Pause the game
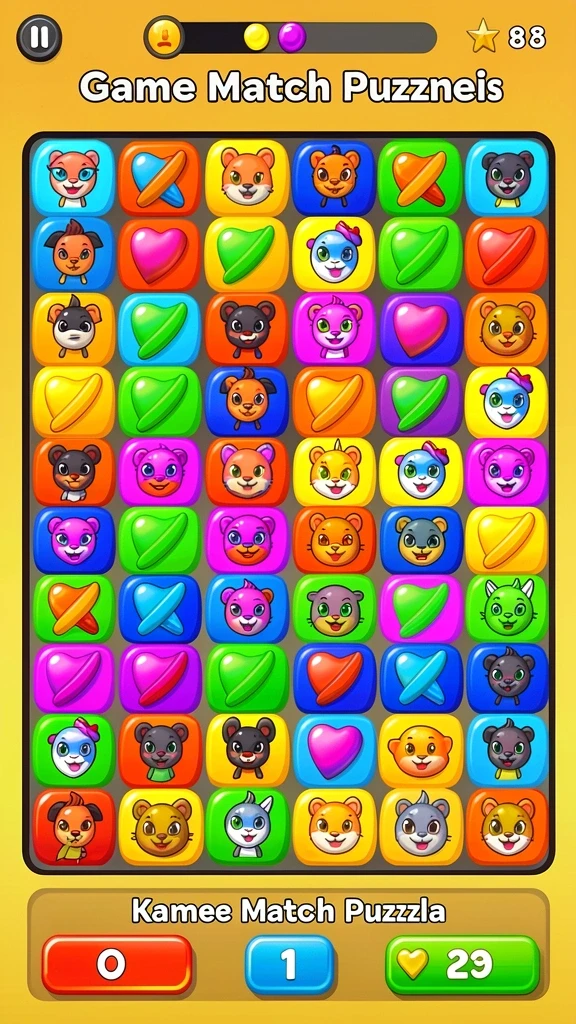The width and height of the screenshot is (576, 1024). click(39, 37)
